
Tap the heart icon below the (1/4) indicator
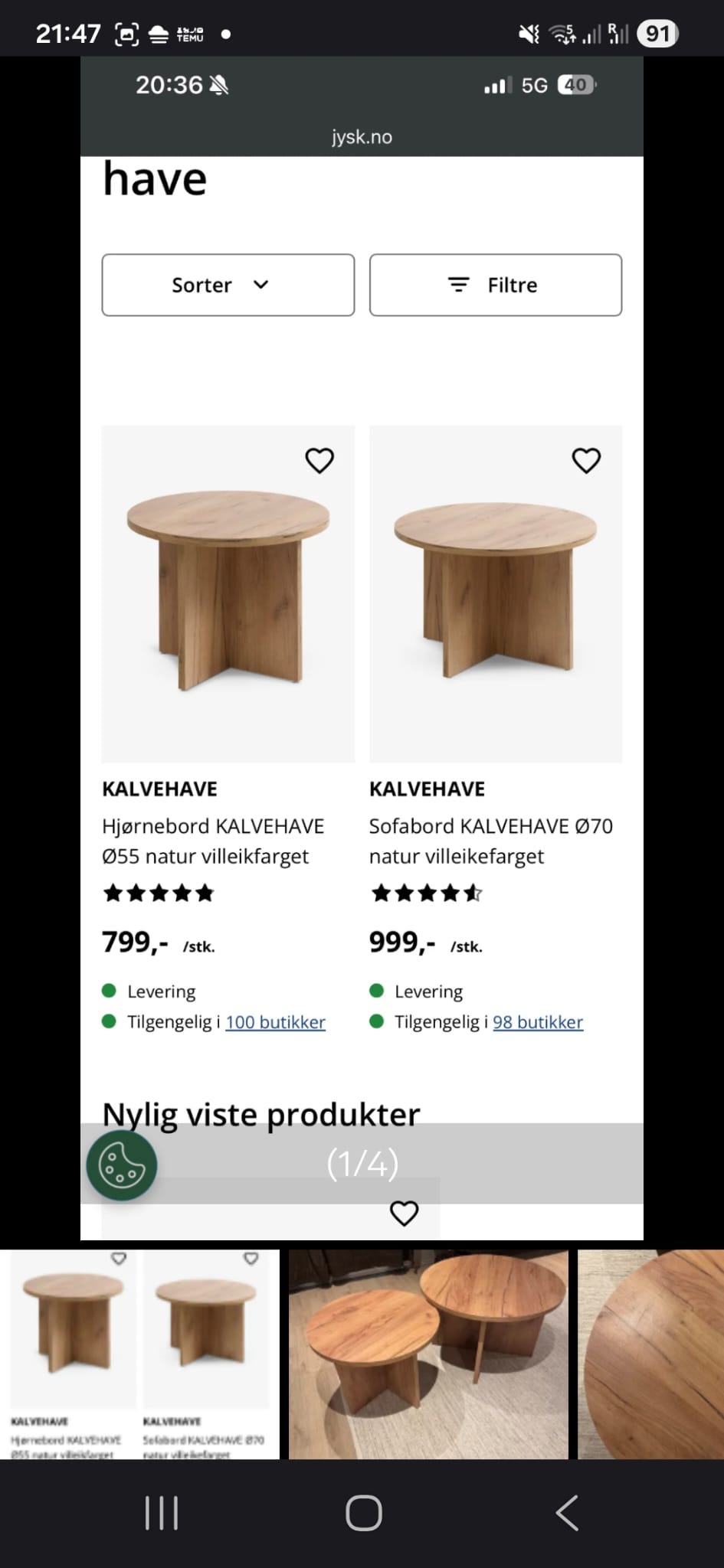coord(405,1213)
